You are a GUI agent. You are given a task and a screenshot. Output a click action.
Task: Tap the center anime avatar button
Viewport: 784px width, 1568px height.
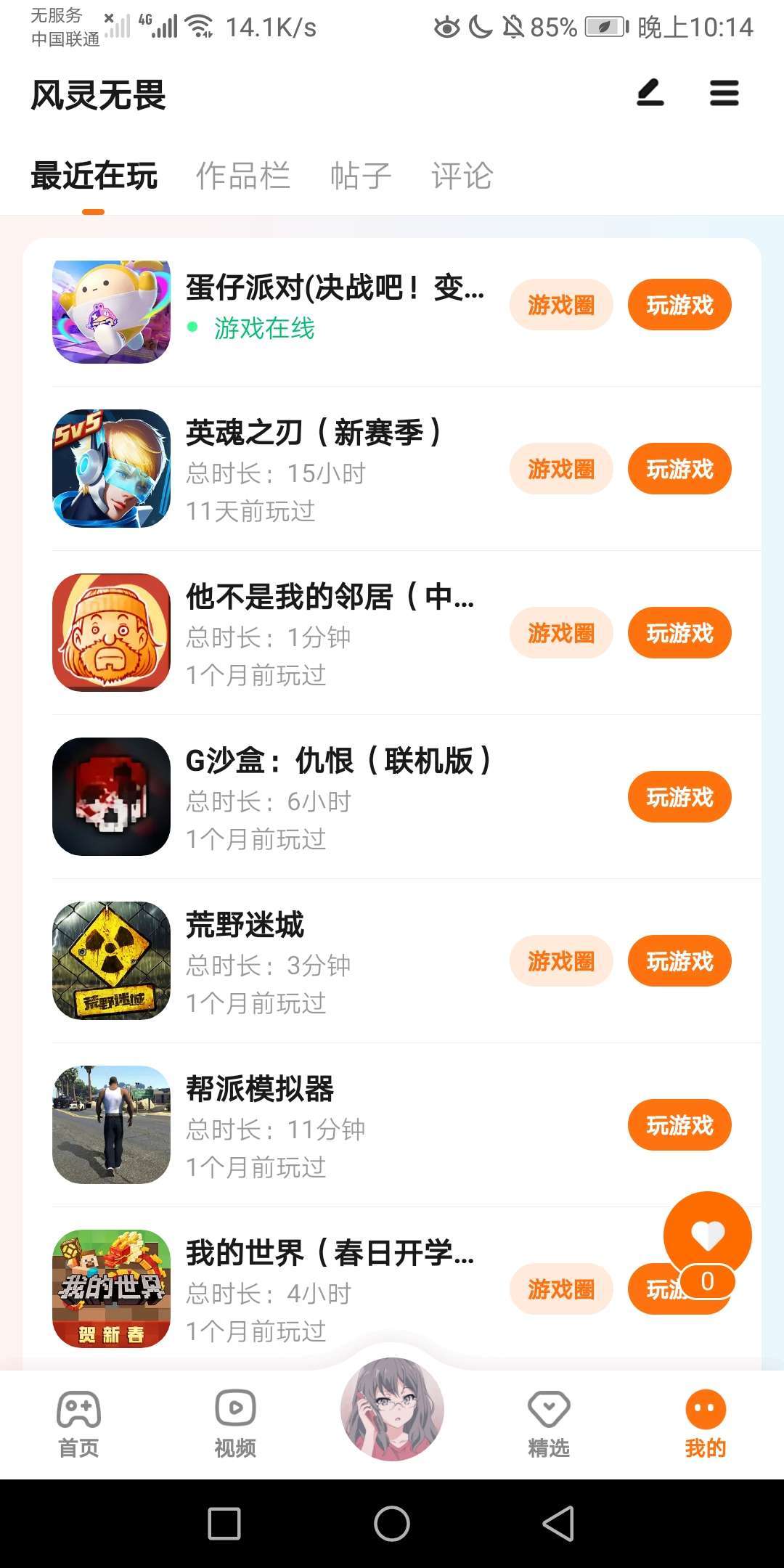[x=392, y=1408]
